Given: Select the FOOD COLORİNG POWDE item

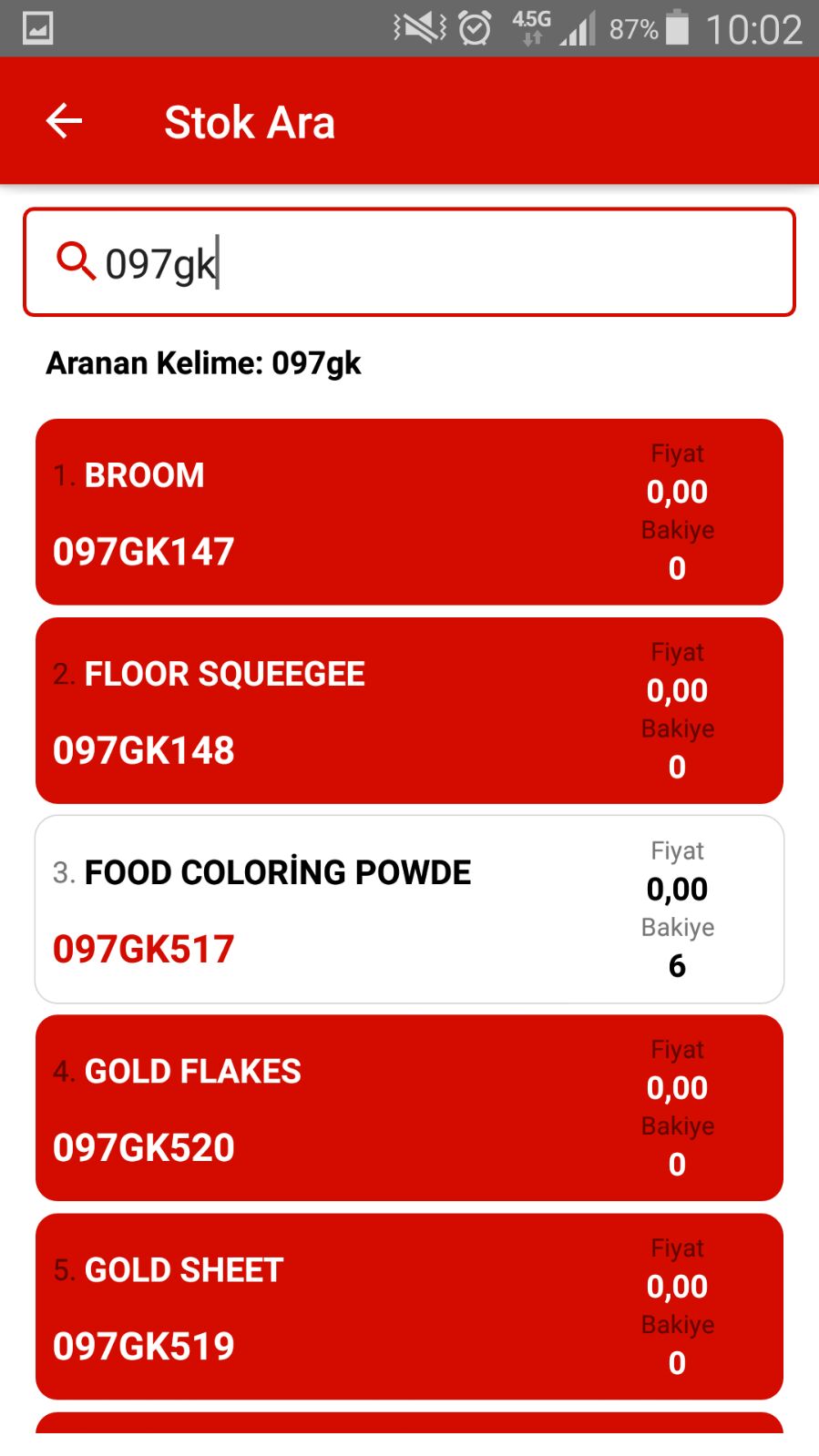Looking at the screenshot, I should click(x=409, y=909).
